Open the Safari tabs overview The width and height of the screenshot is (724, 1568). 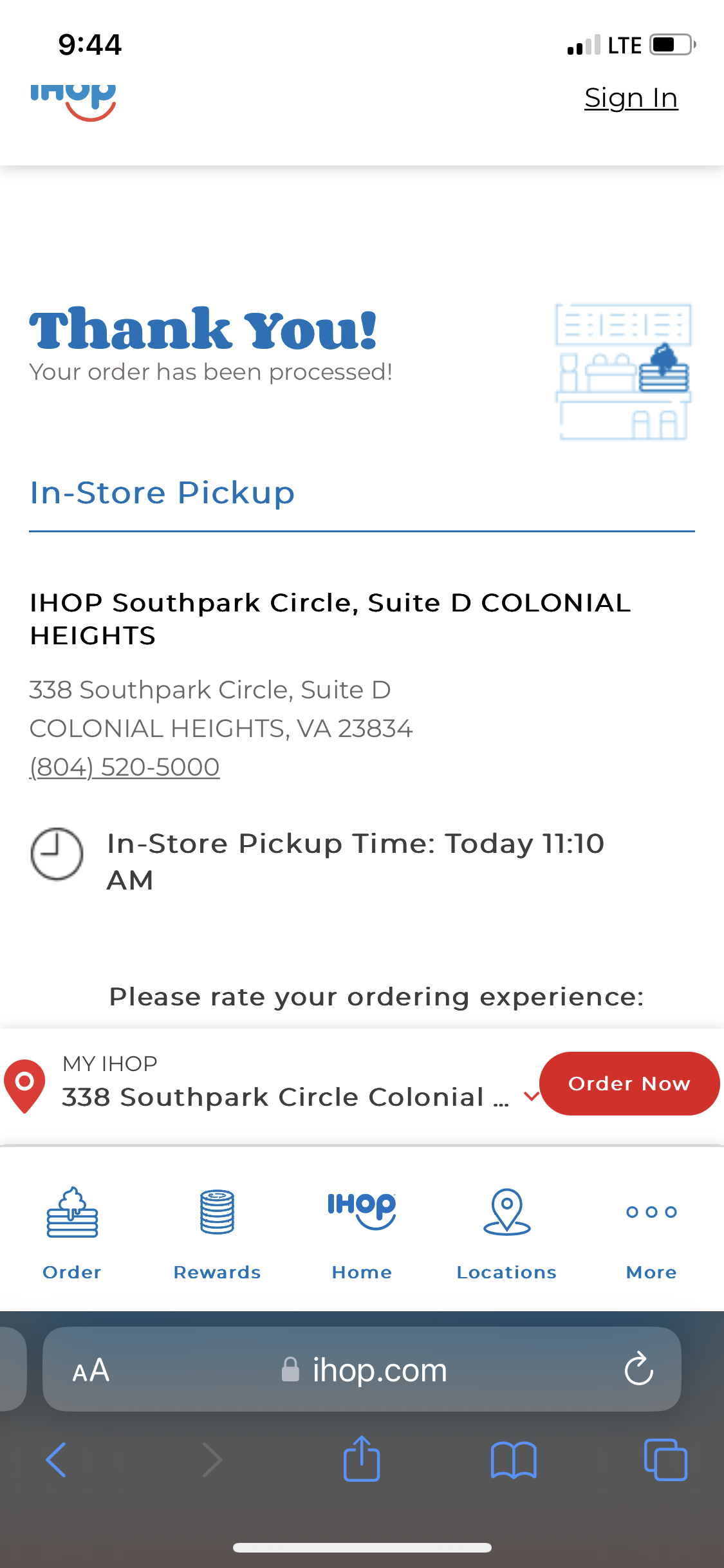665,1459
